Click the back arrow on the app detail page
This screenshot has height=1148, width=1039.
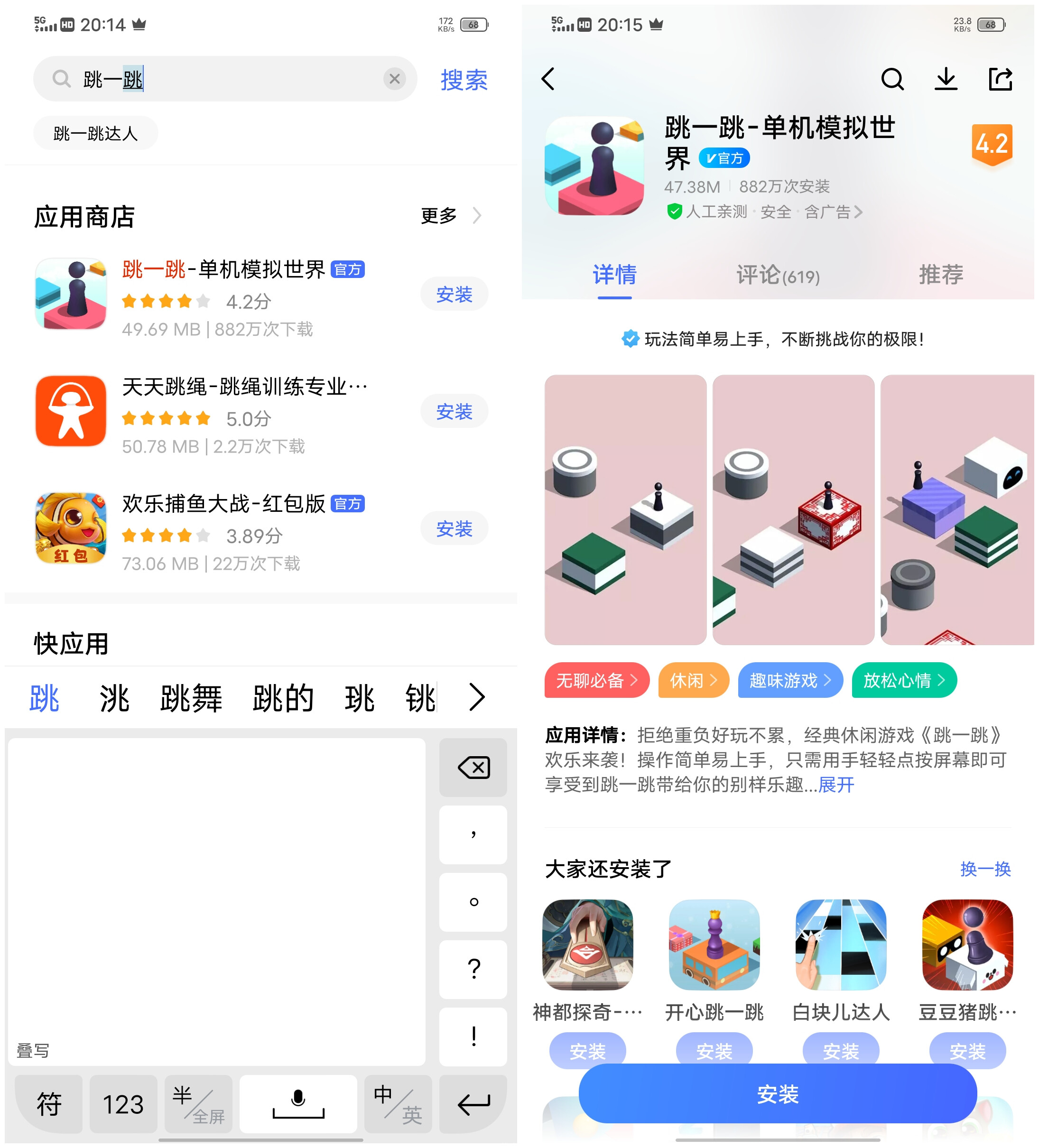[548, 80]
